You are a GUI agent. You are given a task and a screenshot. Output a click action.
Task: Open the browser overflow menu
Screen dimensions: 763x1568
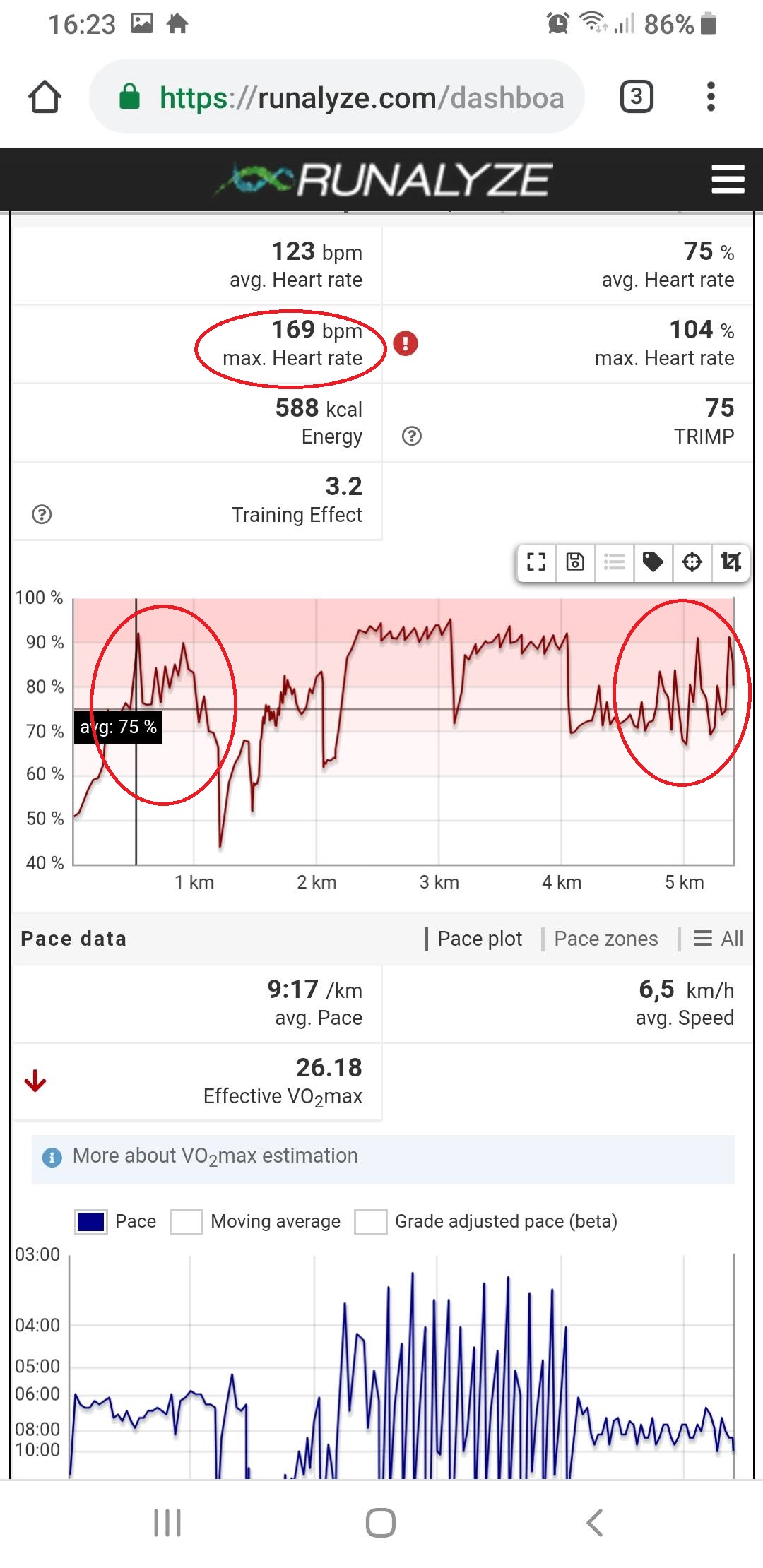click(x=711, y=97)
